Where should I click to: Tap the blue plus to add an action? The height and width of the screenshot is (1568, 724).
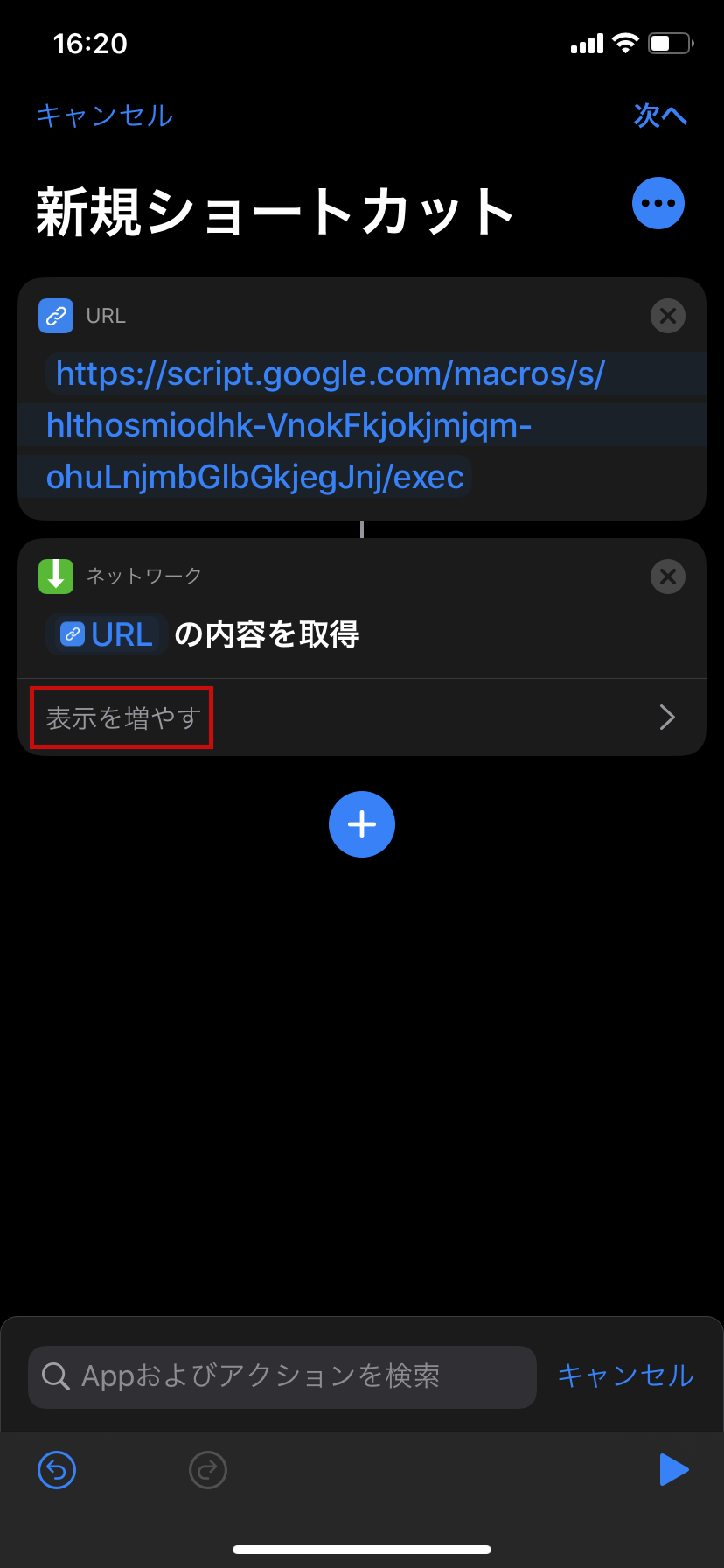point(362,823)
